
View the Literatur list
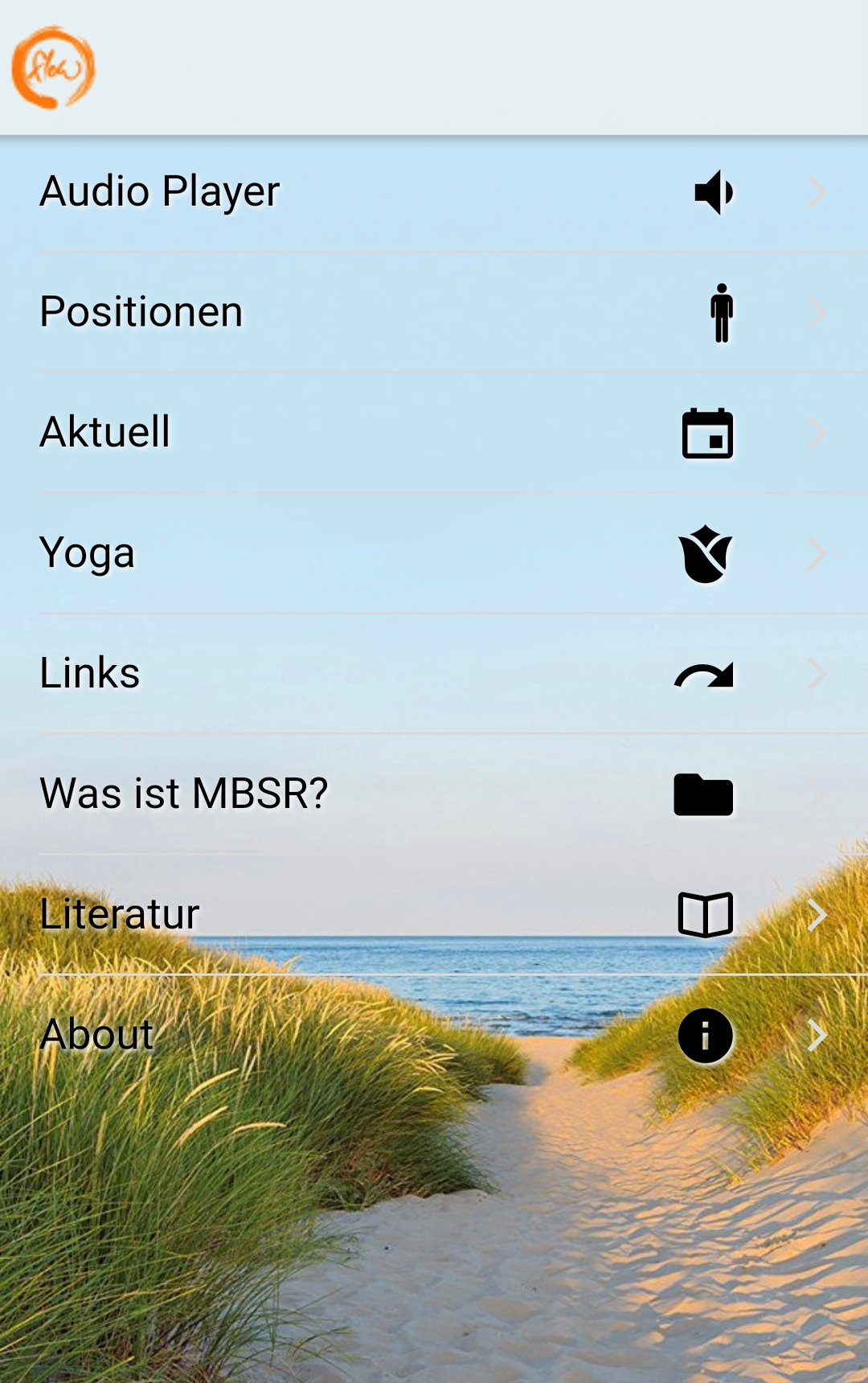click(120, 914)
